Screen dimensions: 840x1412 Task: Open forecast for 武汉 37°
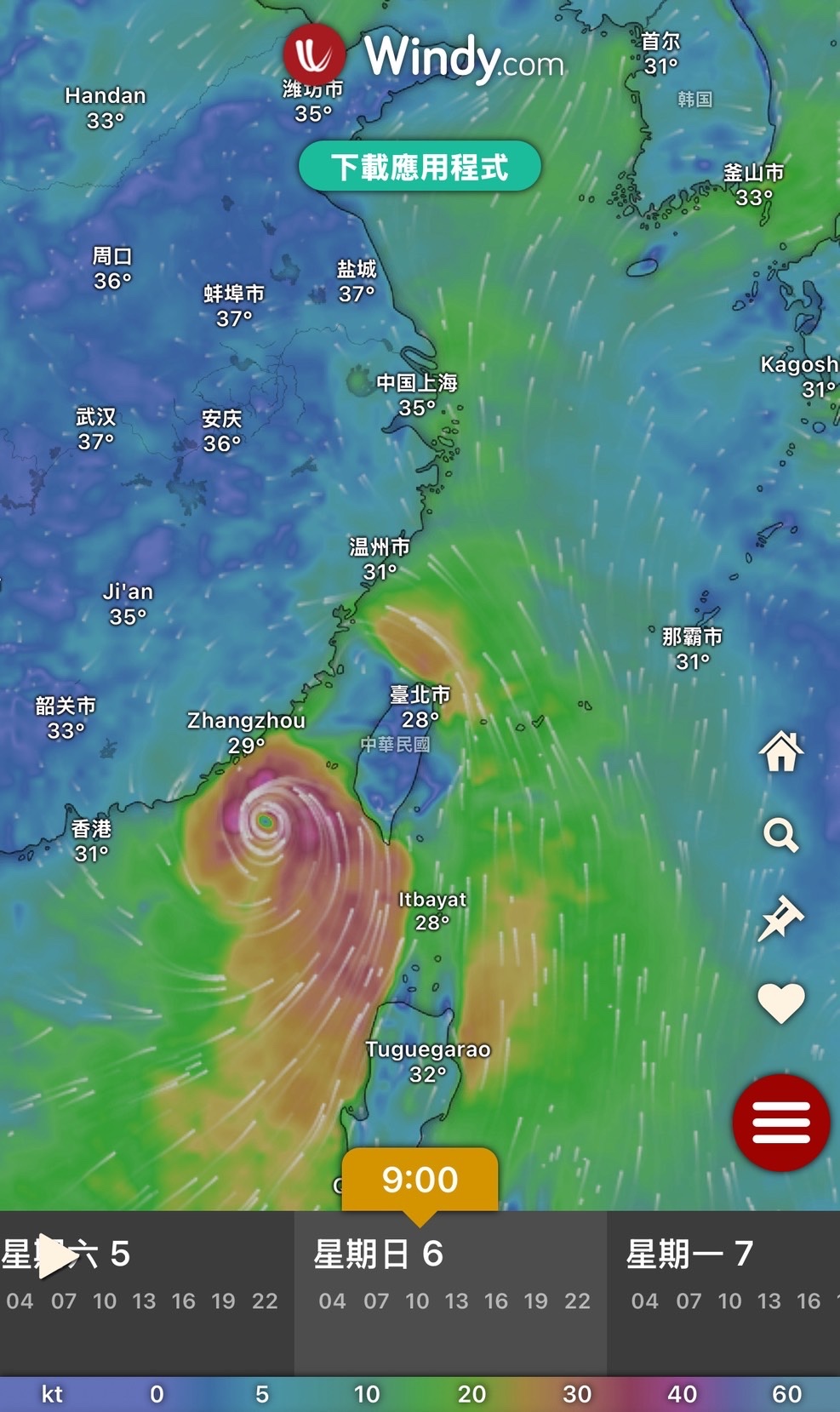click(95, 429)
